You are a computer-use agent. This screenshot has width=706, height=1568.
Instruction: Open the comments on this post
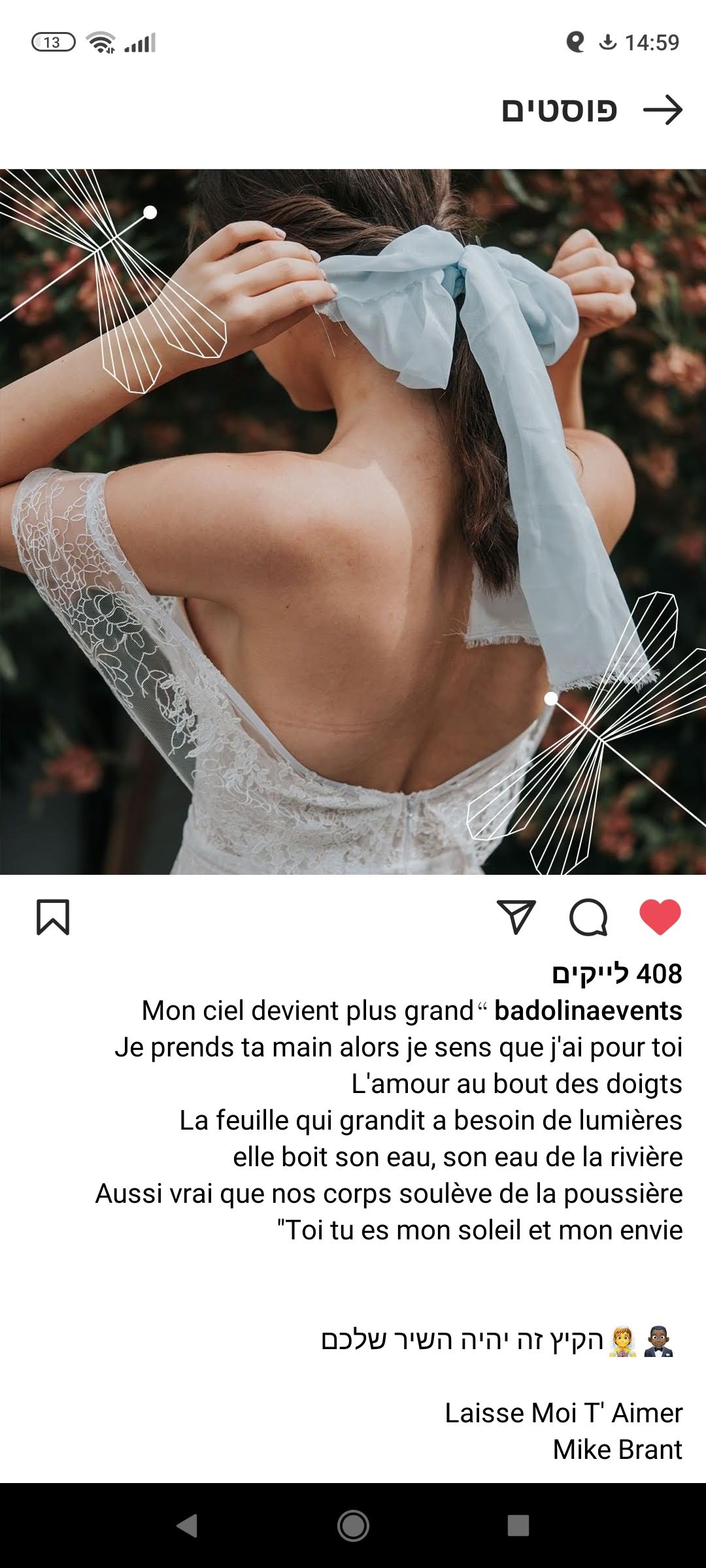tap(588, 917)
